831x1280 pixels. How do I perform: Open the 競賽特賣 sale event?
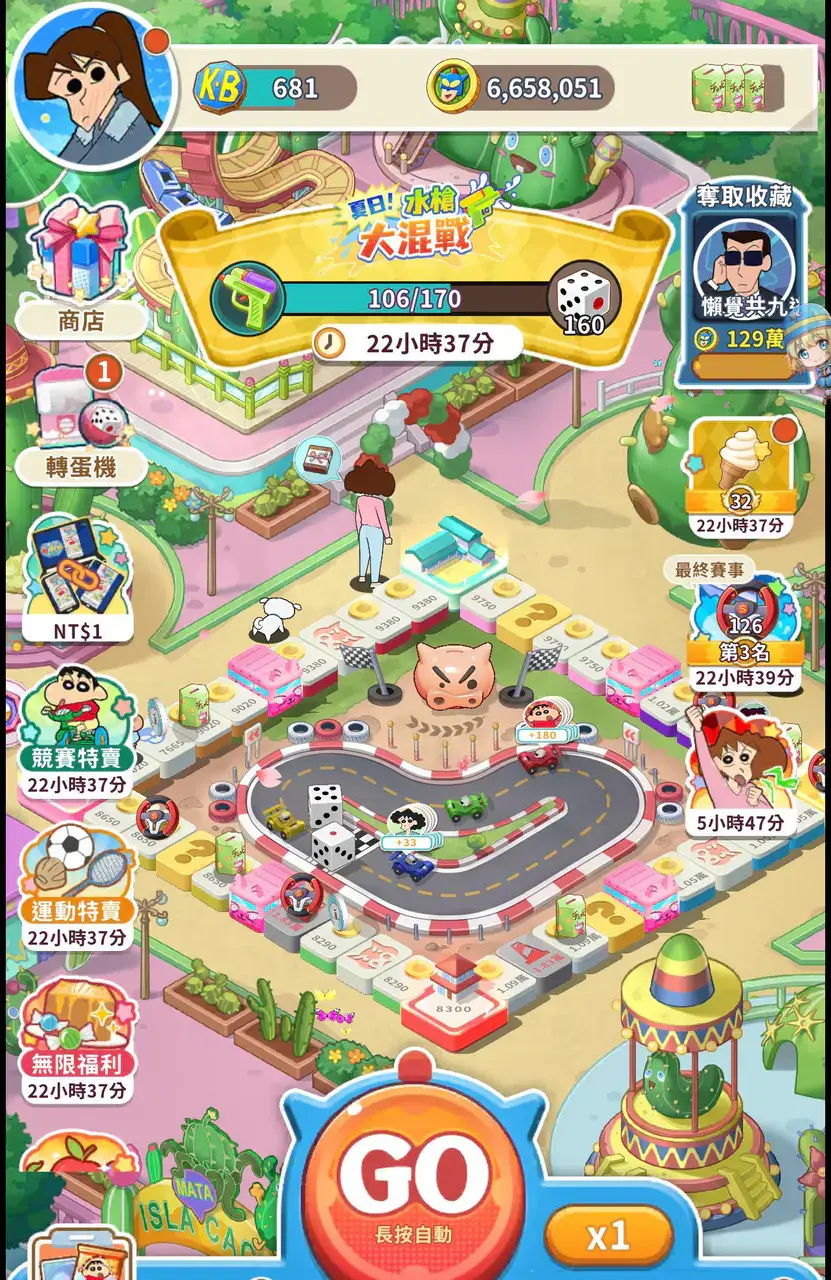coord(77,725)
